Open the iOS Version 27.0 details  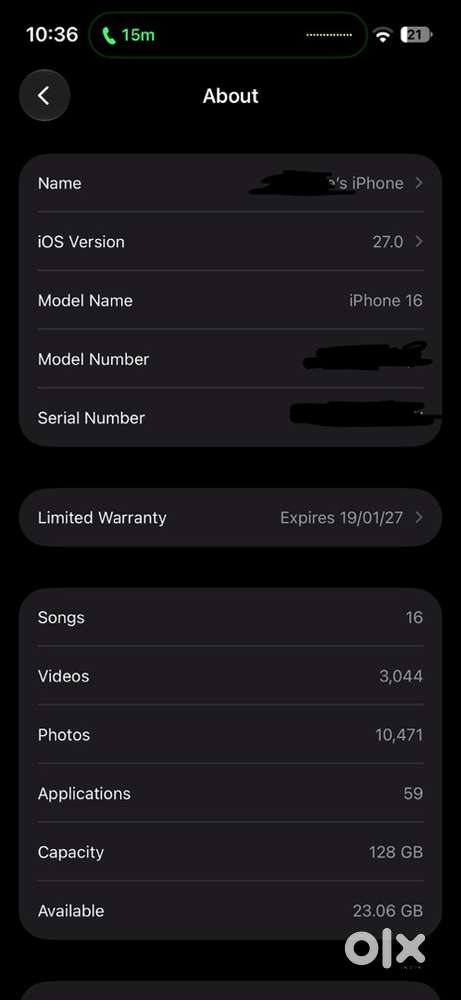230,242
